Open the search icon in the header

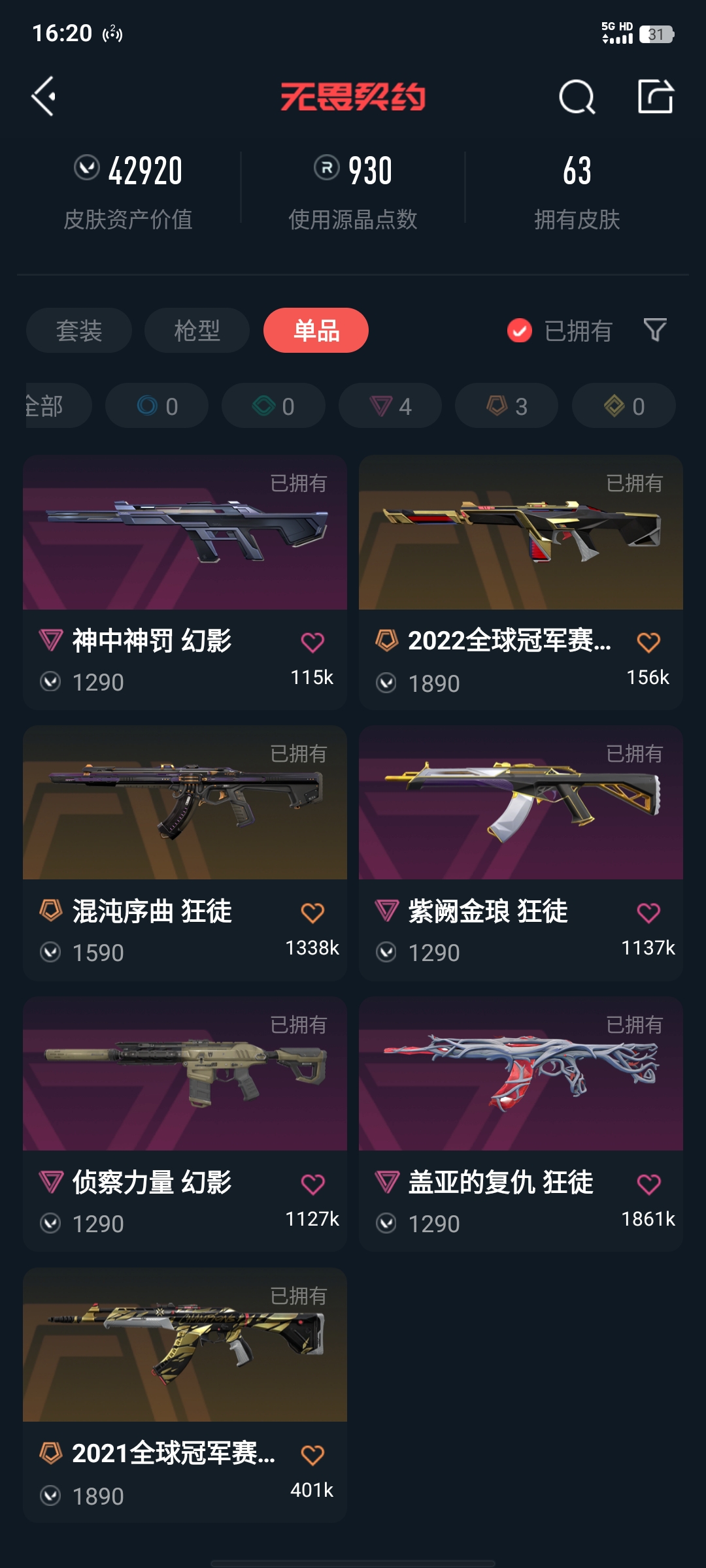[x=577, y=97]
